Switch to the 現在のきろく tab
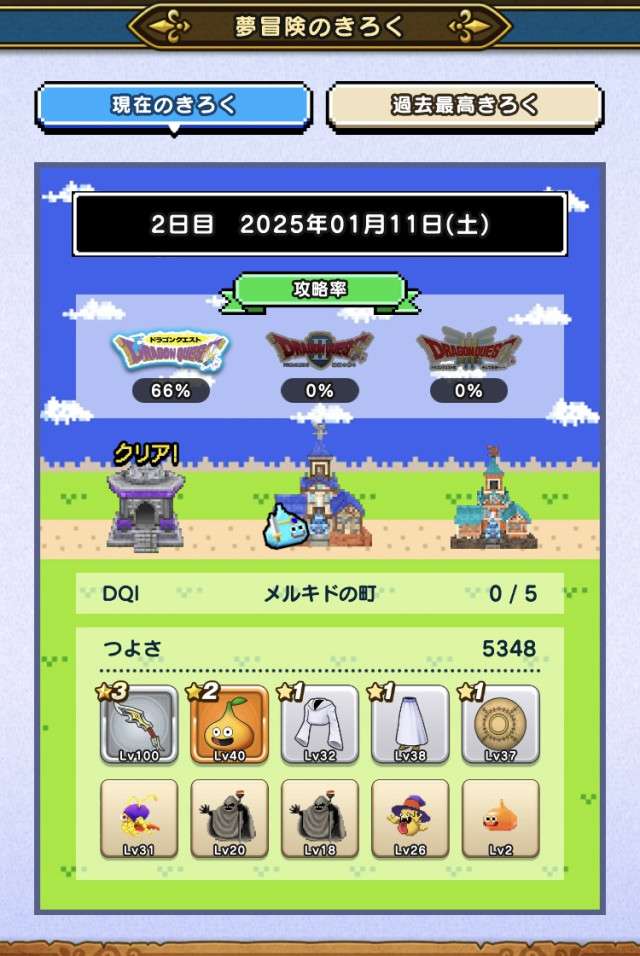Viewport: 640px width, 956px height. [x=174, y=106]
